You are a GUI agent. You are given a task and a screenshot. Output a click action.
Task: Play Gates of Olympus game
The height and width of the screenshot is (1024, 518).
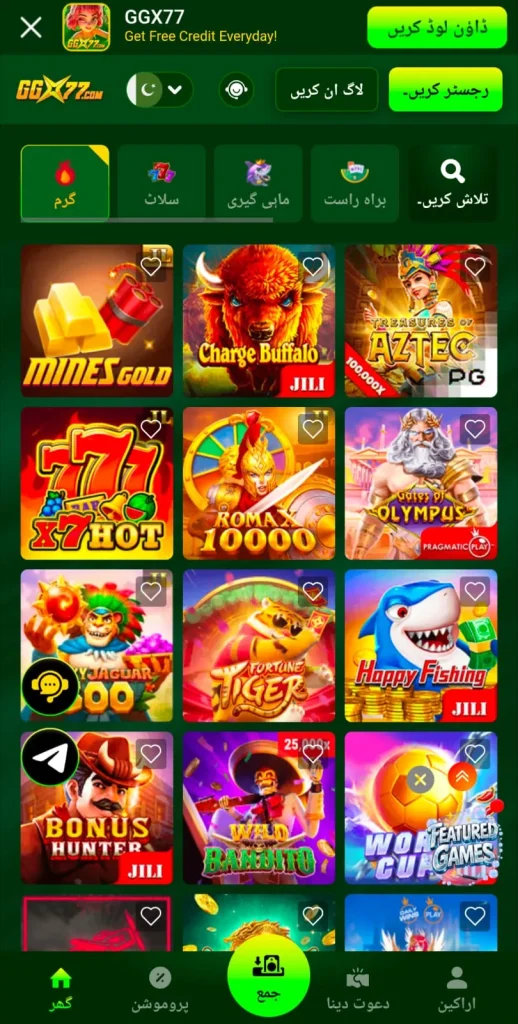[x=421, y=483]
